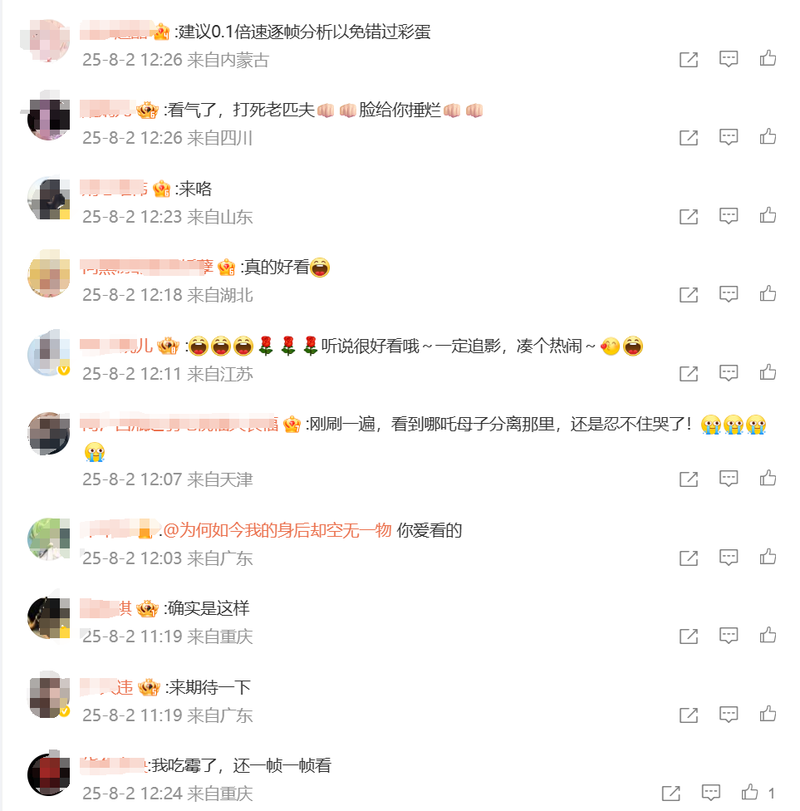Reply to the comment '来咯'
Image resolution: width=800 pixels, height=811 pixels.
pos(729,215)
